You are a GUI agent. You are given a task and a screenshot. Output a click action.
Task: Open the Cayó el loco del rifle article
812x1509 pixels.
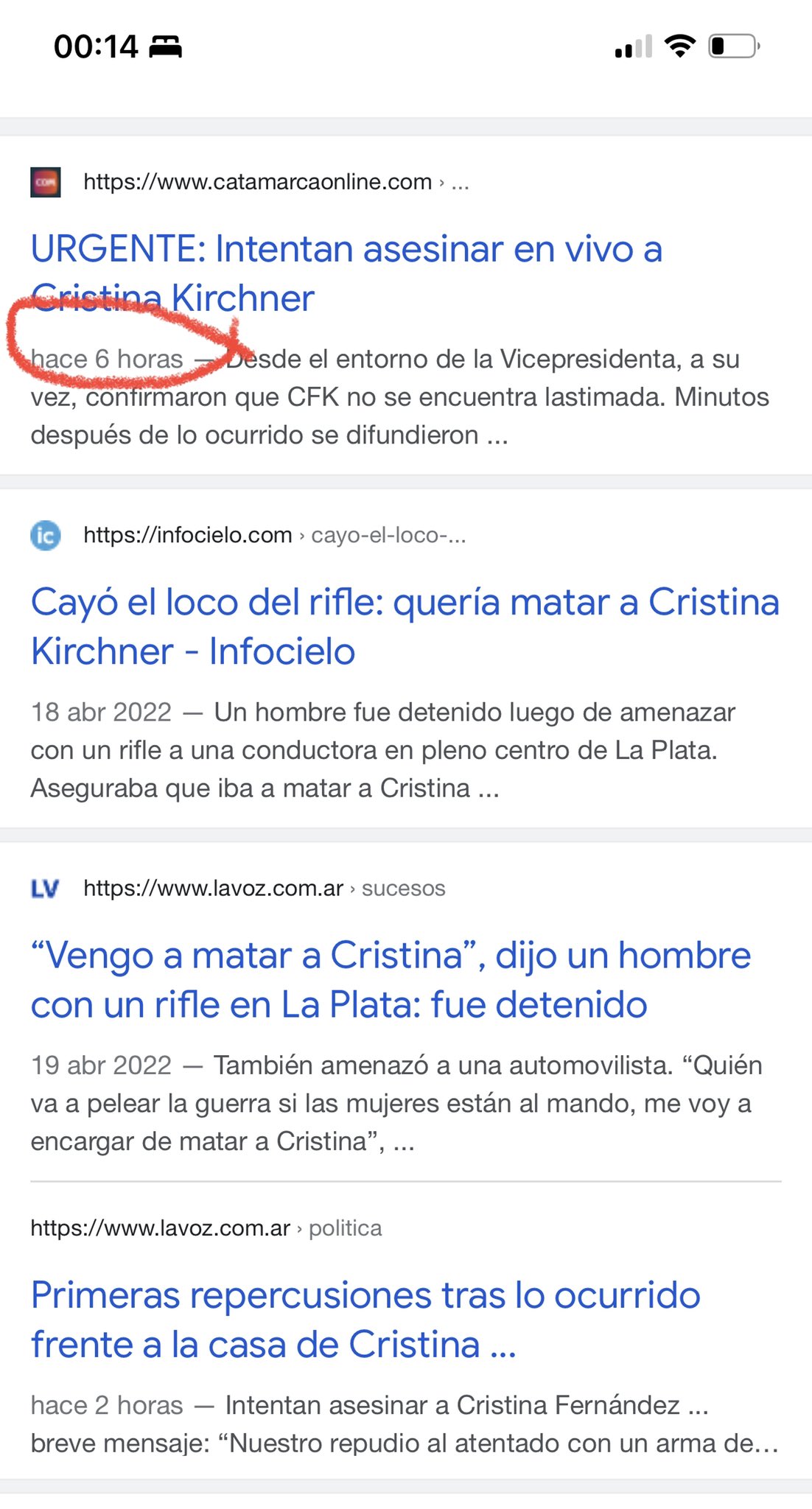[405, 626]
